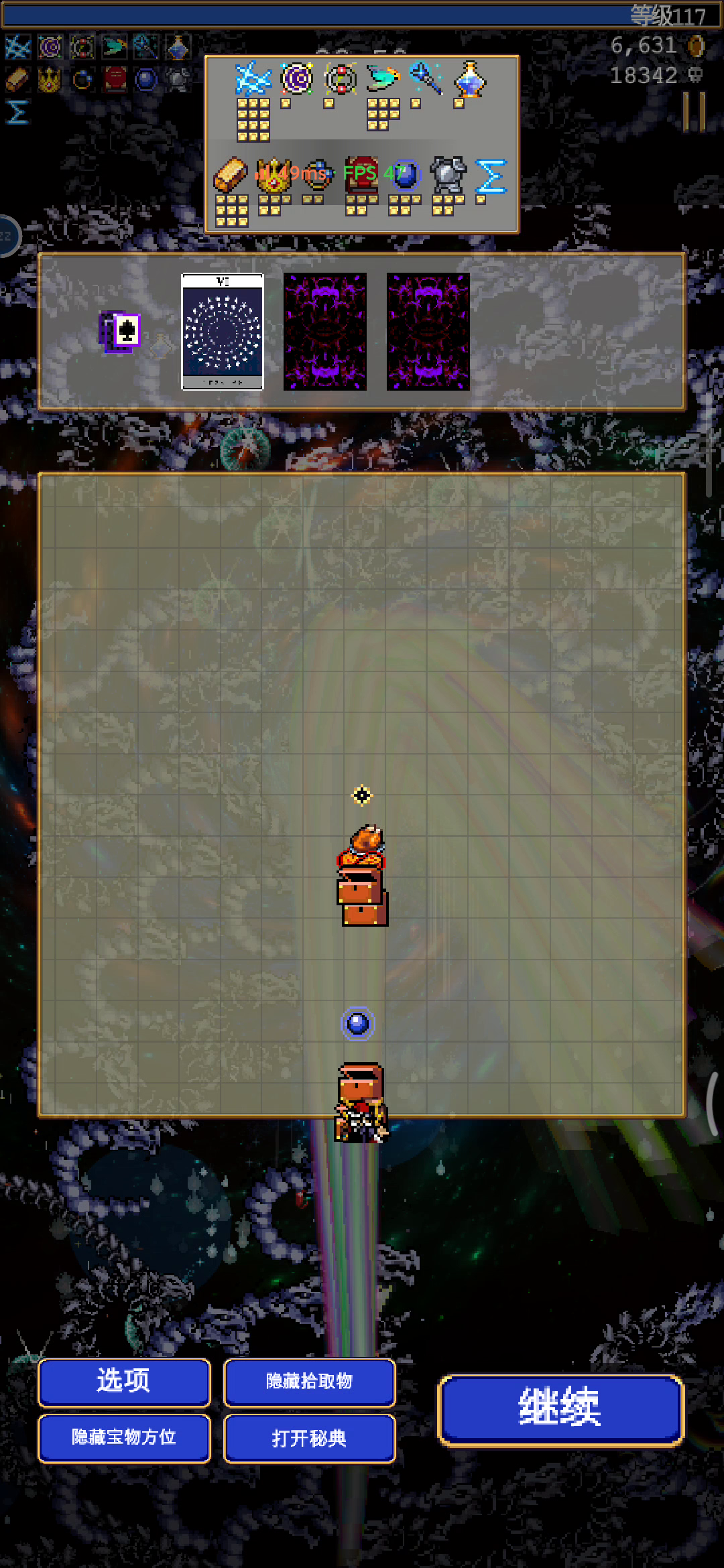Select the white spiral arcana card
The height and width of the screenshot is (1568, 724).
(223, 331)
